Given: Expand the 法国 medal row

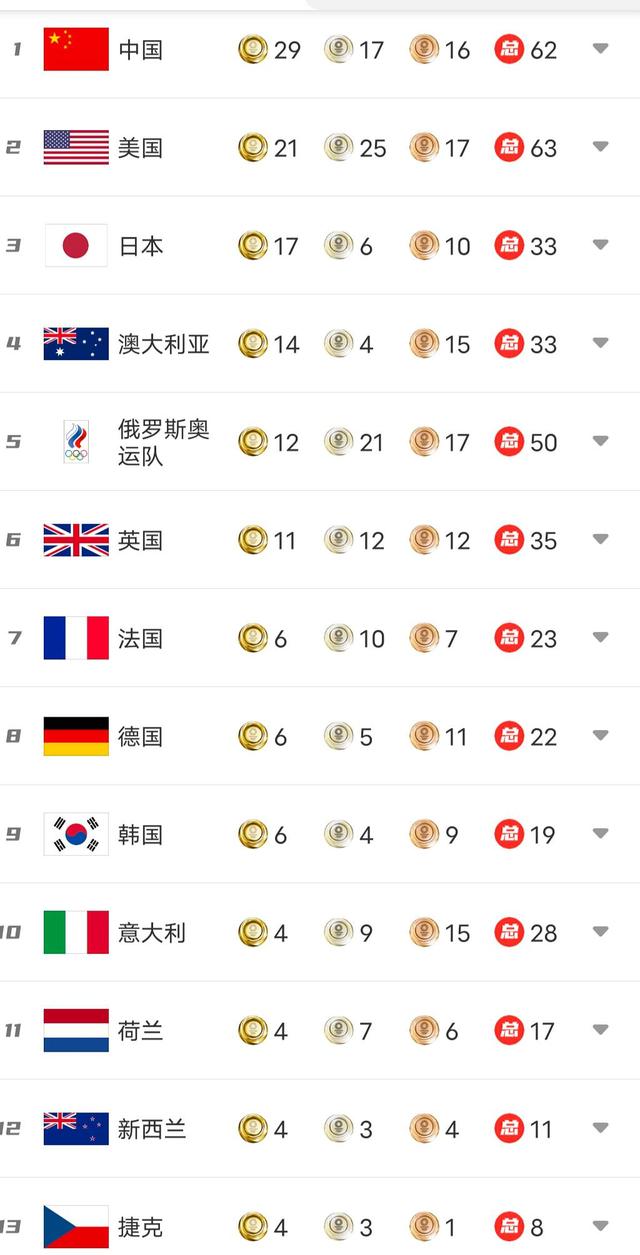Looking at the screenshot, I should (600, 637).
